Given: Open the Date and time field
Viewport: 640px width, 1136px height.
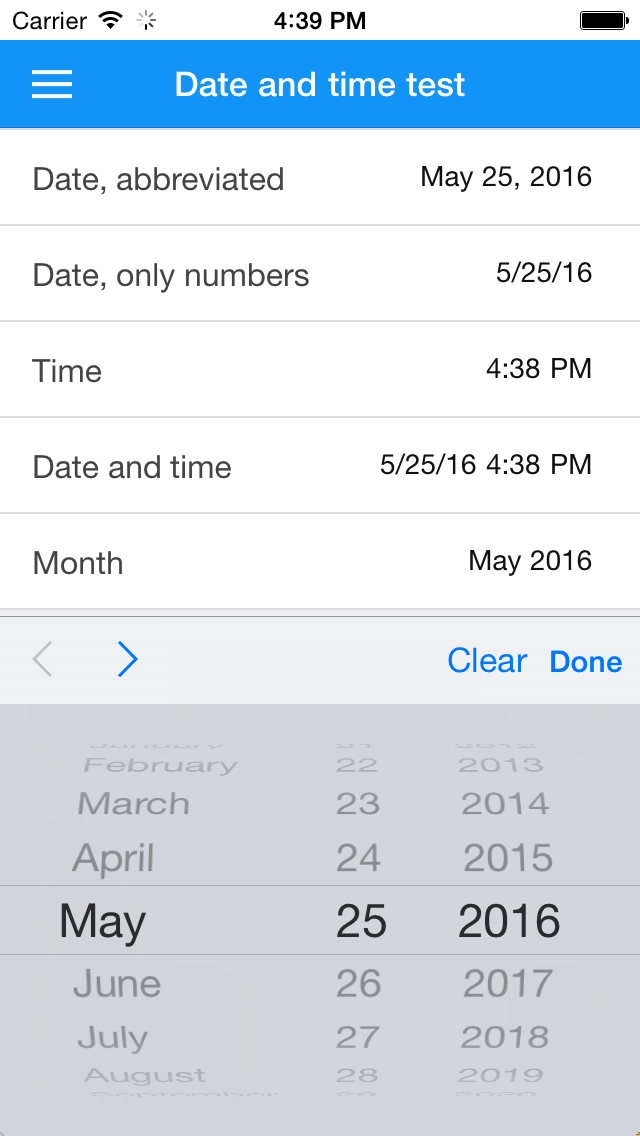Looking at the screenshot, I should tap(320, 465).
